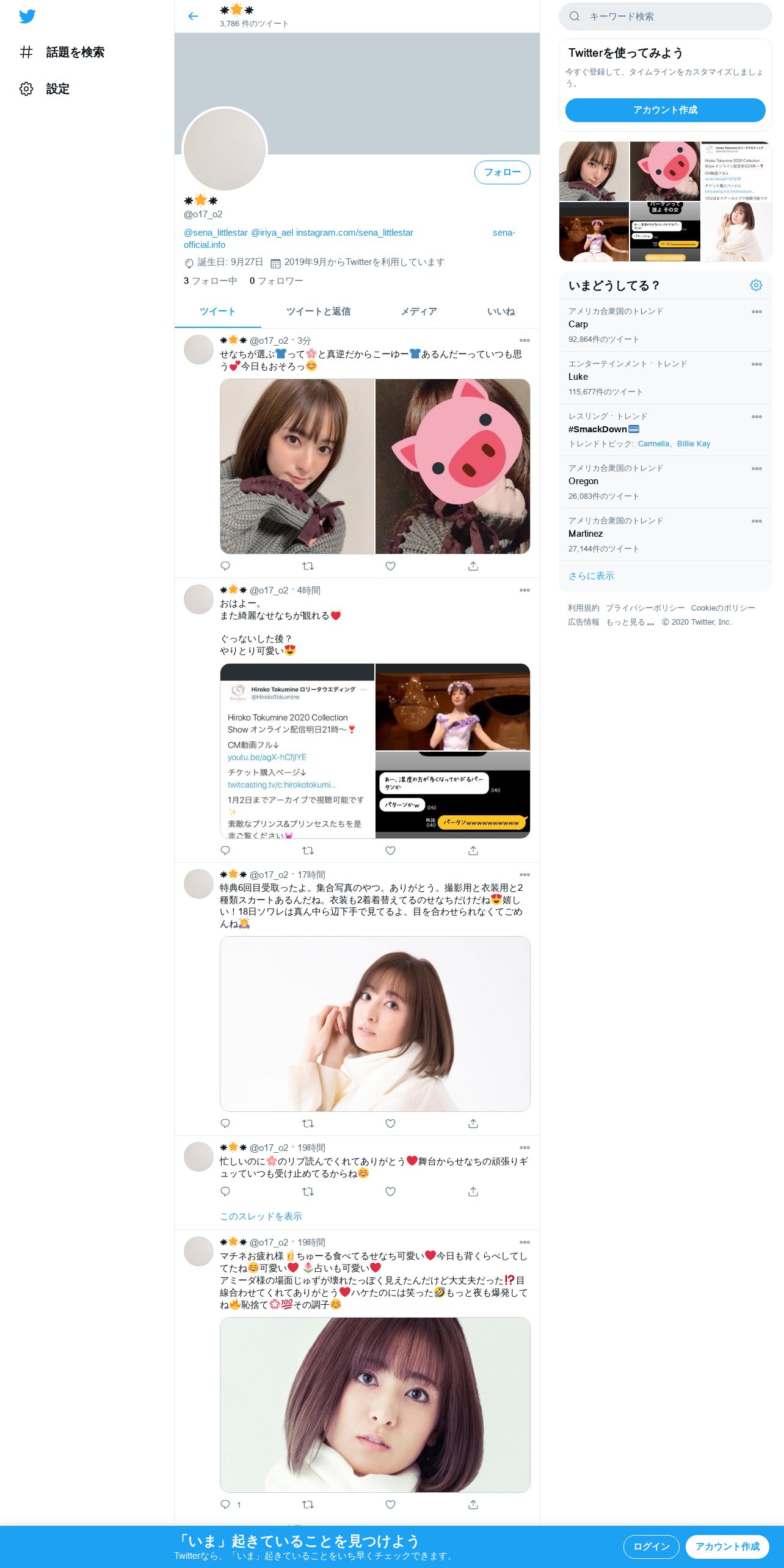Share the tweet posted 17時間 ago
Screen dimensions: 784x1568
473,1123
